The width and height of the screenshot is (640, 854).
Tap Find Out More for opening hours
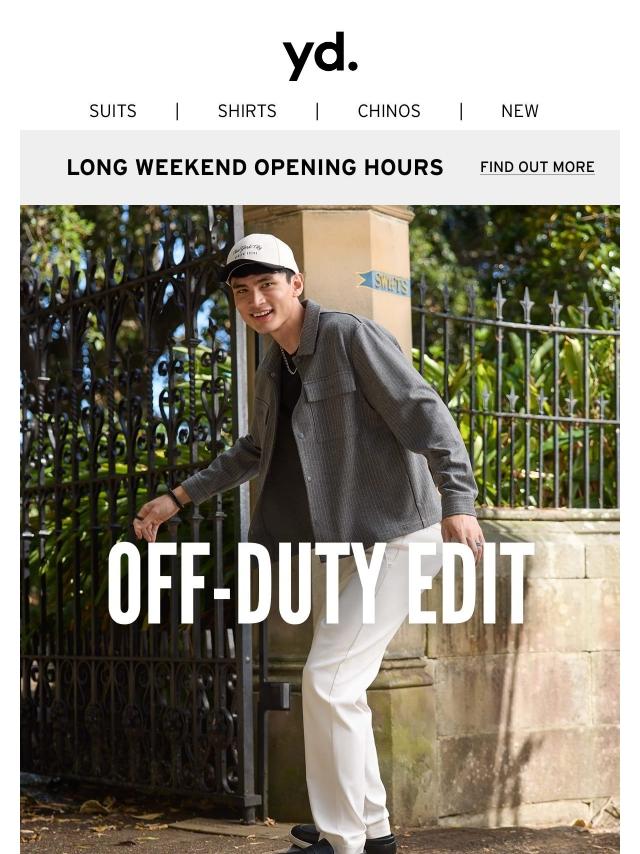pyautogui.click(x=537, y=167)
